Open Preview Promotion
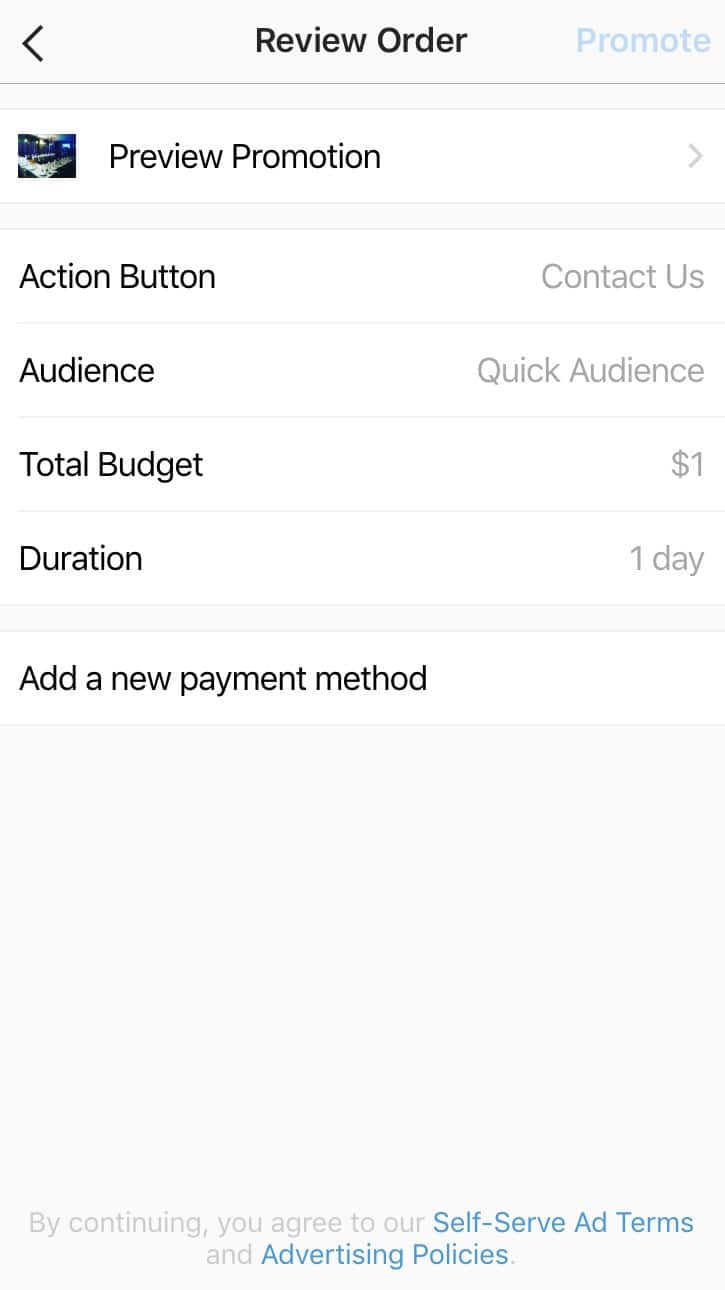The width and height of the screenshot is (725, 1290). [x=362, y=156]
